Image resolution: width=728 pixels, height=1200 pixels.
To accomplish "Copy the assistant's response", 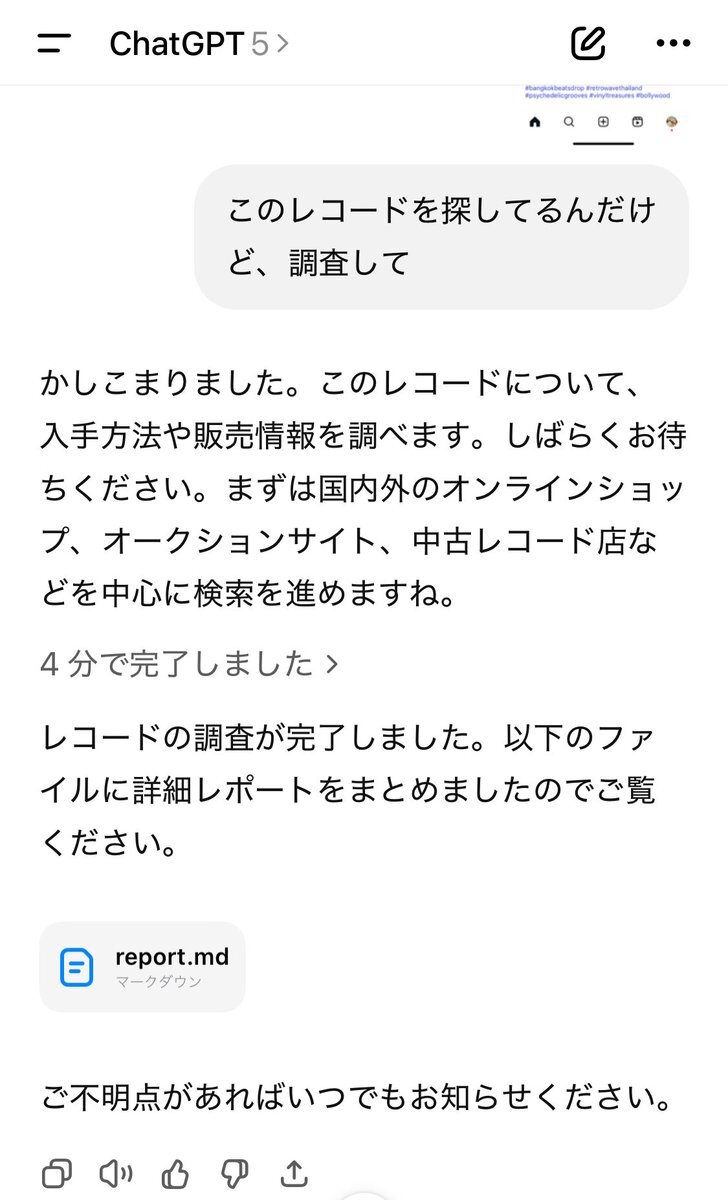I will (x=57, y=1172).
